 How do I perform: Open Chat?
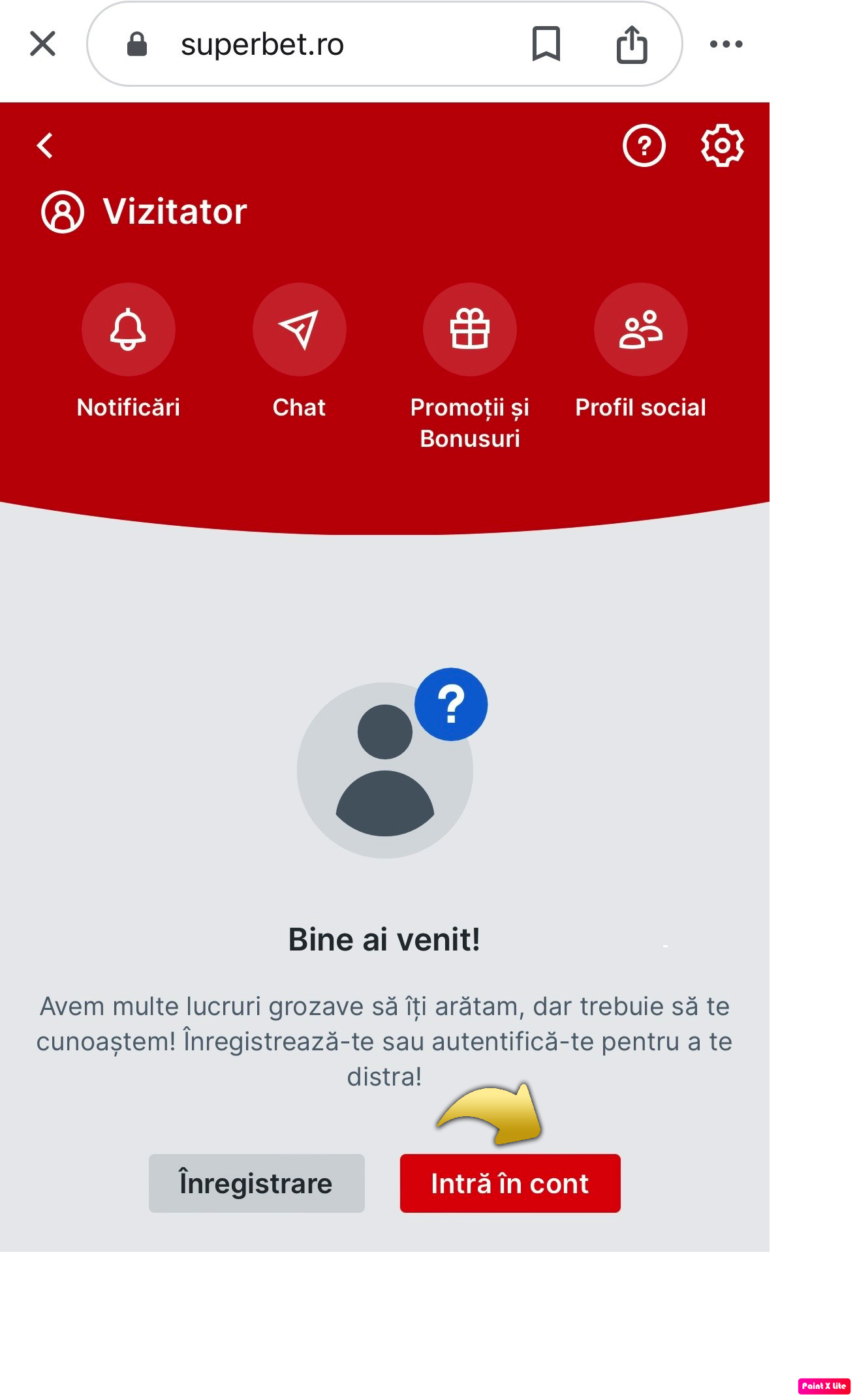pos(299,329)
